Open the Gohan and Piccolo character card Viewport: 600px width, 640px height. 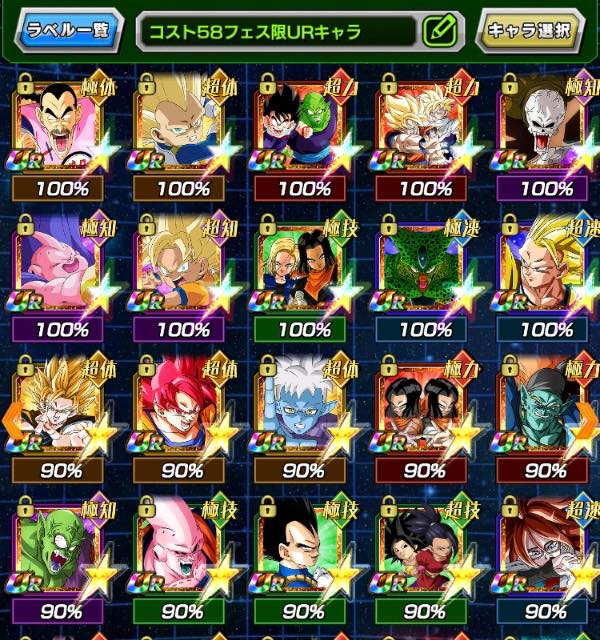pyautogui.click(x=305, y=128)
